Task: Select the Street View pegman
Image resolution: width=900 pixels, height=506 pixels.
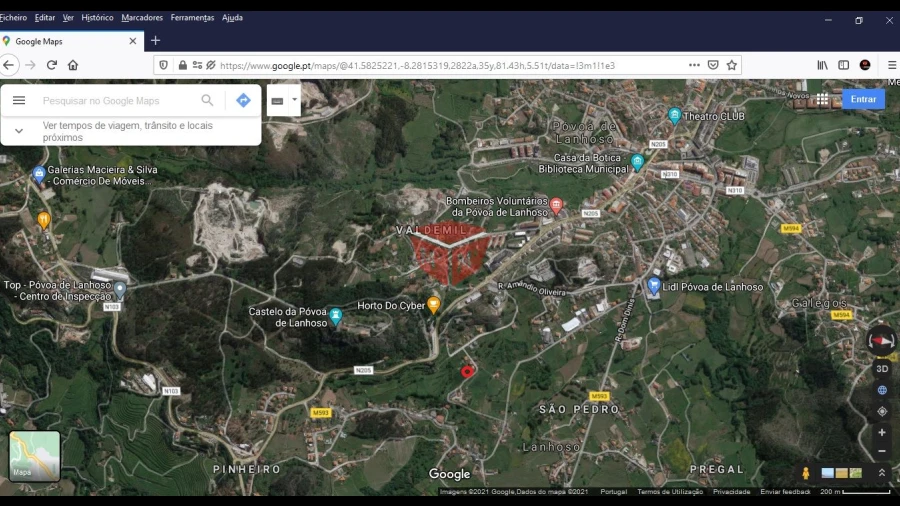Action: click(806, 473)
